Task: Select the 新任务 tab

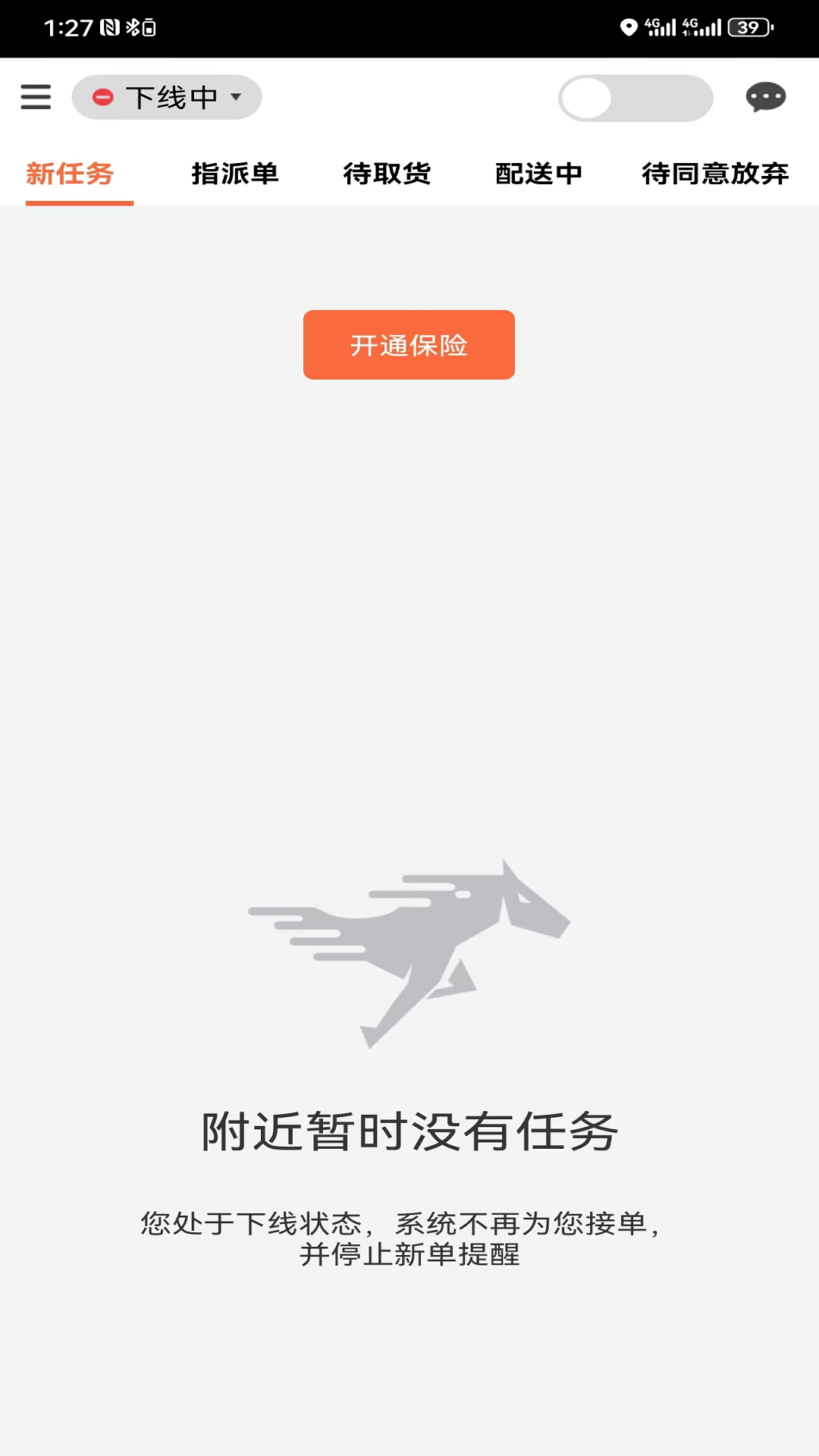Action: pyautogui.click(x=70, y=174)
